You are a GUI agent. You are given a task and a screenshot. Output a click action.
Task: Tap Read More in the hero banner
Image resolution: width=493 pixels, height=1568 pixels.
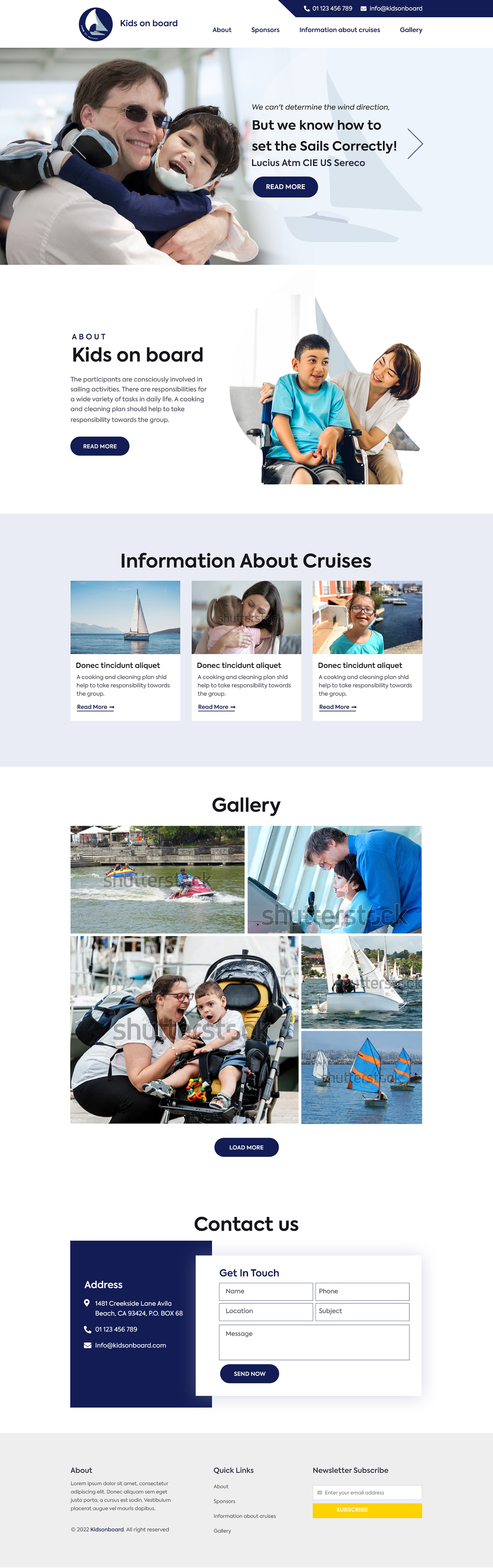point(285,187)
